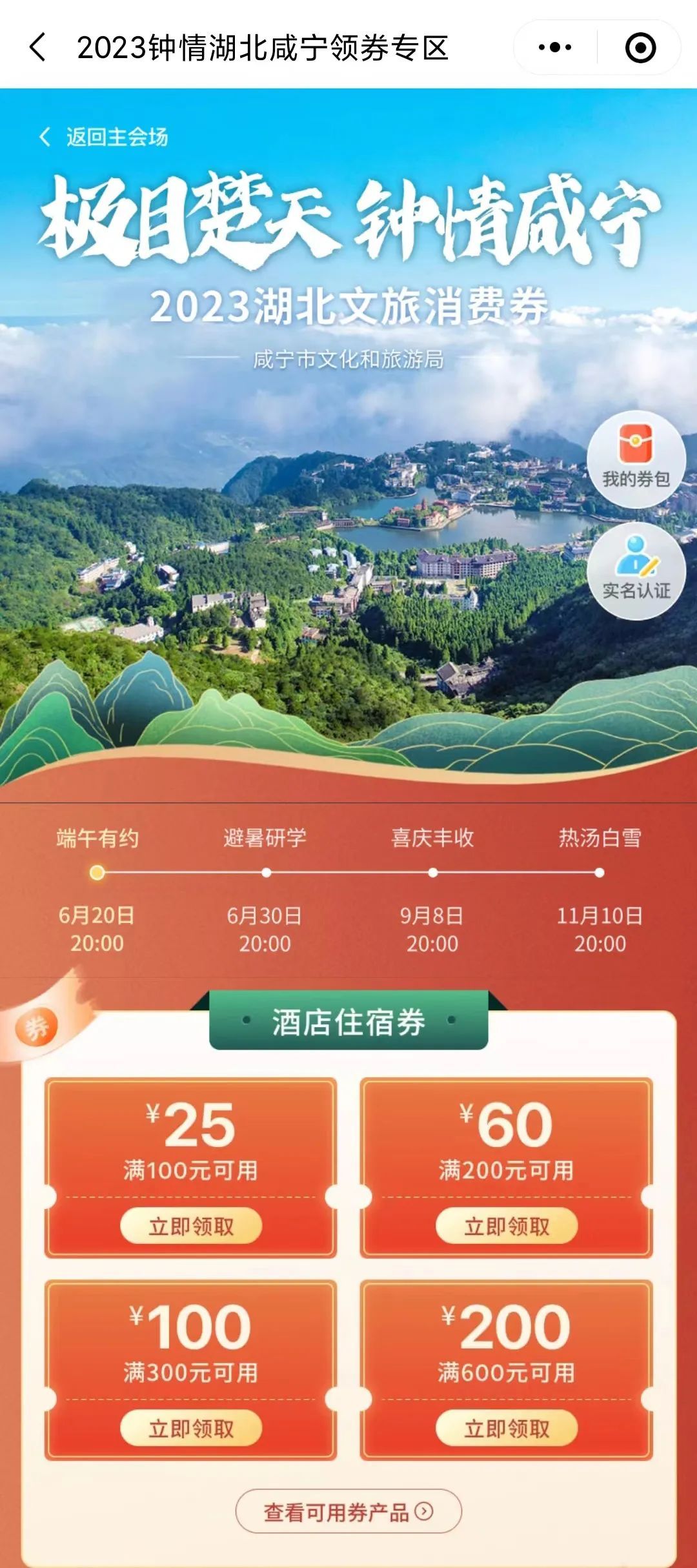697x1568 pixels.
Task: Claim the ¥60 off 200 hotel coupon
Action: point(507,1226)
